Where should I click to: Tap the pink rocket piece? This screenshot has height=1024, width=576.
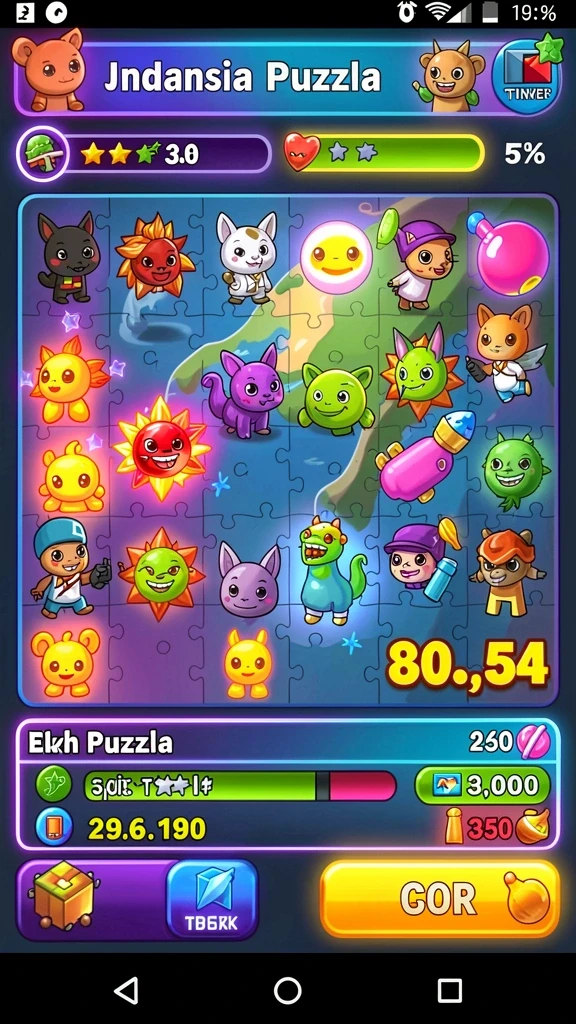point(423,458)
